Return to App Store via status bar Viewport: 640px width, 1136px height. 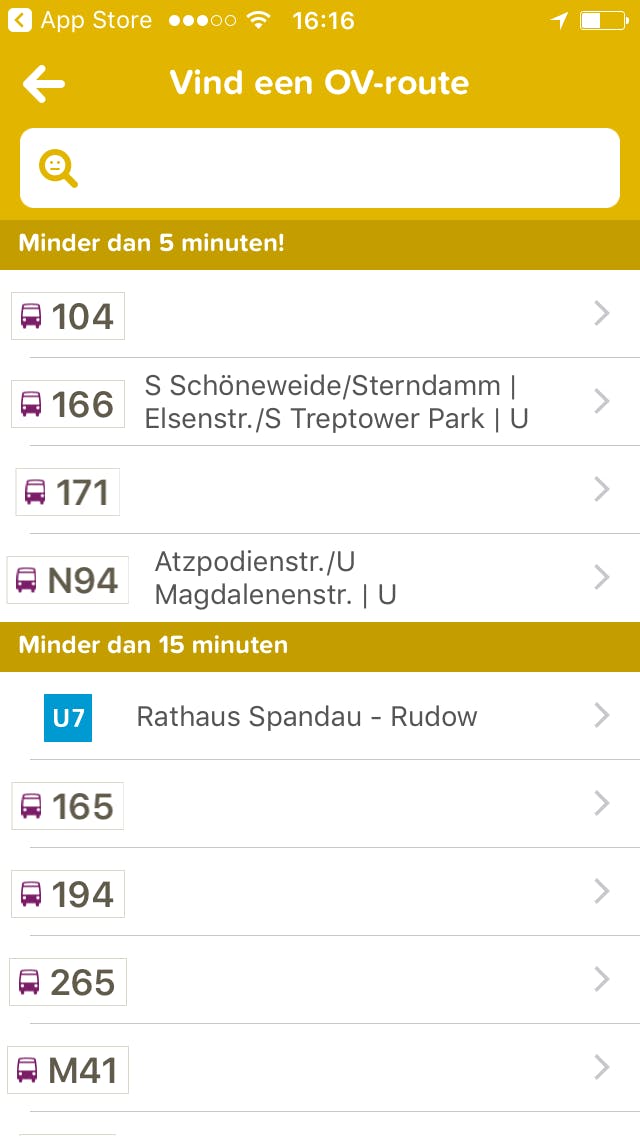[82, 20]
